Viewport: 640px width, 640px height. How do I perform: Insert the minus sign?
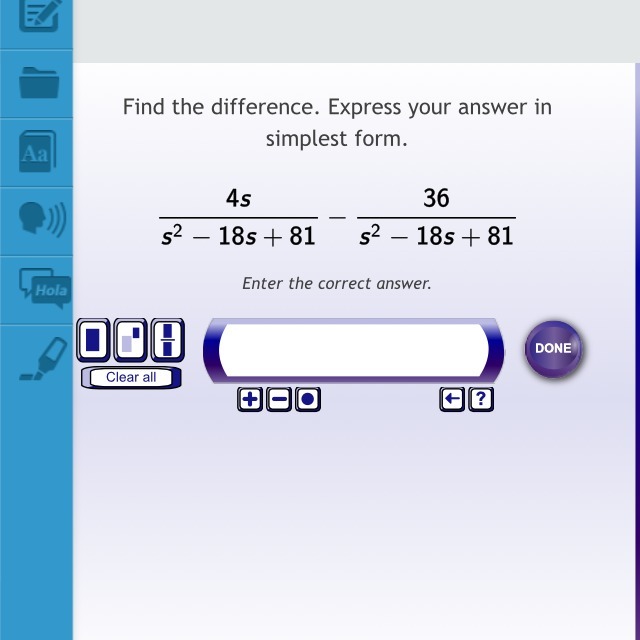[x=279, y=400]
